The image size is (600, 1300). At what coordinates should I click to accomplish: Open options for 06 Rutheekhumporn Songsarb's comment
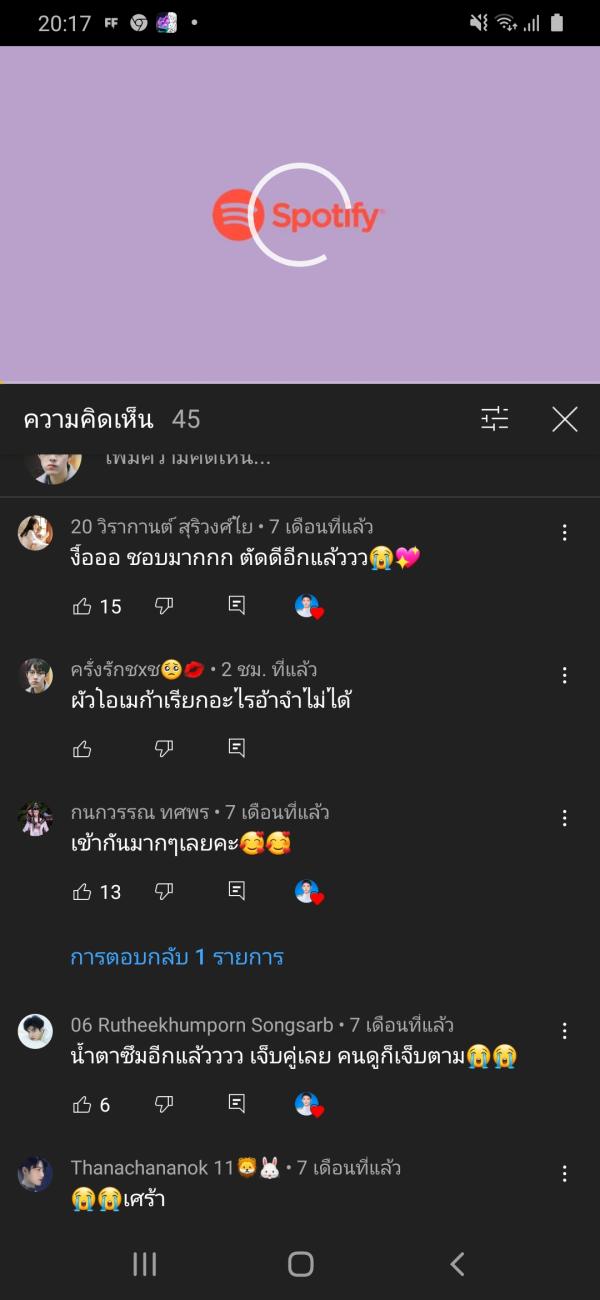click(565, 1031)
